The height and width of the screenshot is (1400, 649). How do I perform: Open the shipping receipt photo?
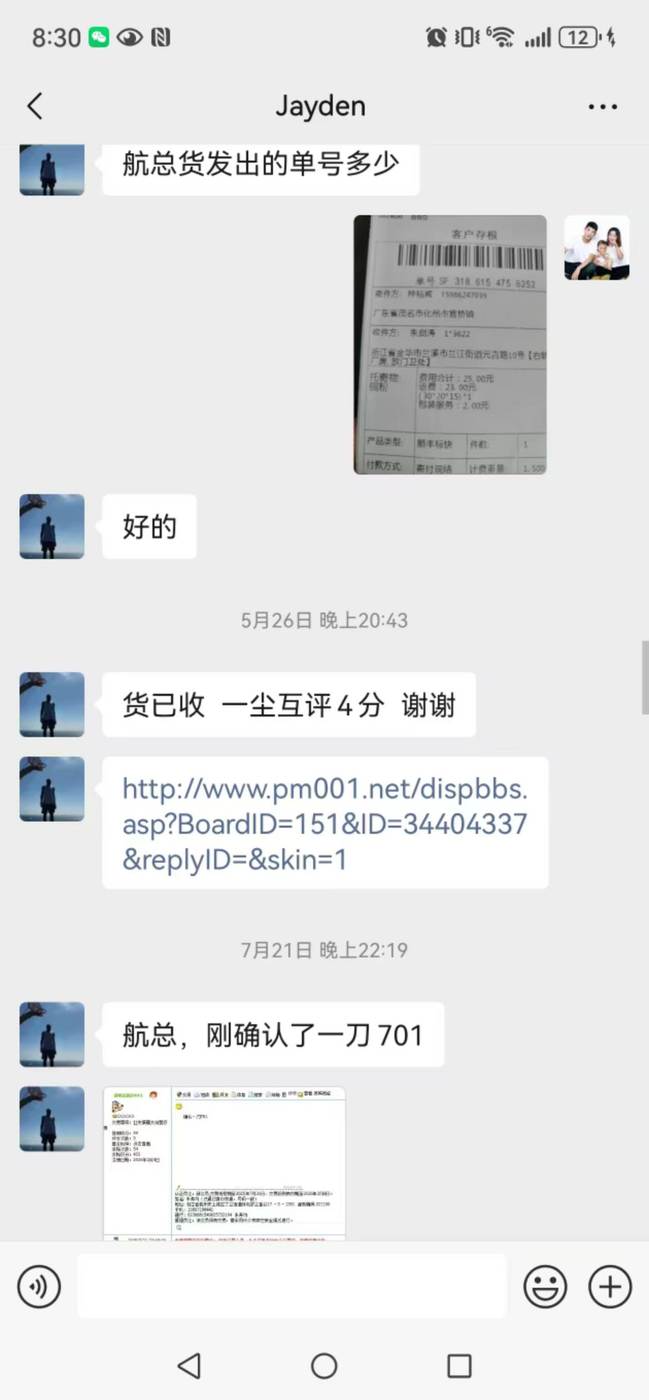pos(450,344)
